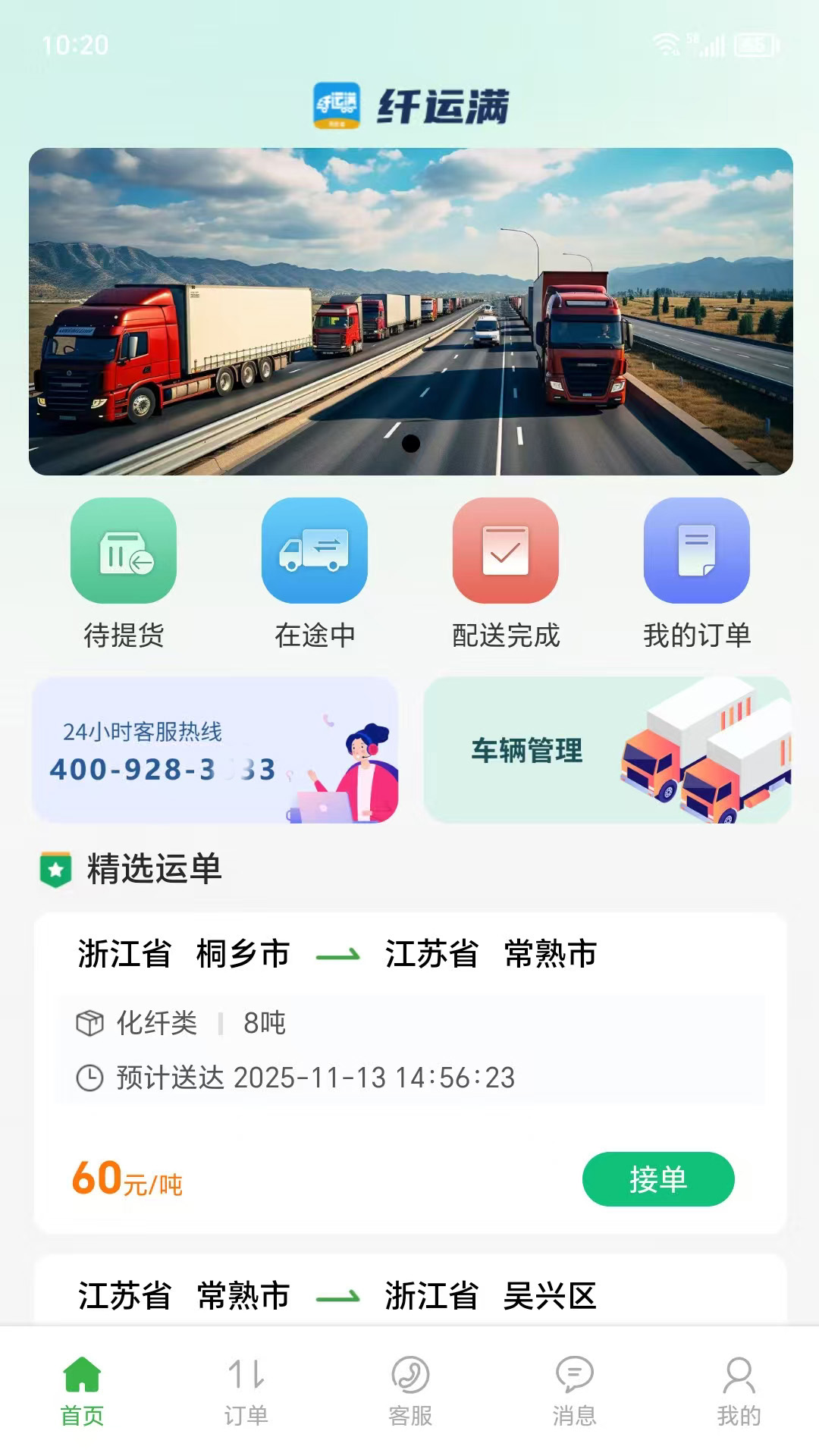Open the trucks banner image
Screen dimensions: 819x1456
(409, 311)
